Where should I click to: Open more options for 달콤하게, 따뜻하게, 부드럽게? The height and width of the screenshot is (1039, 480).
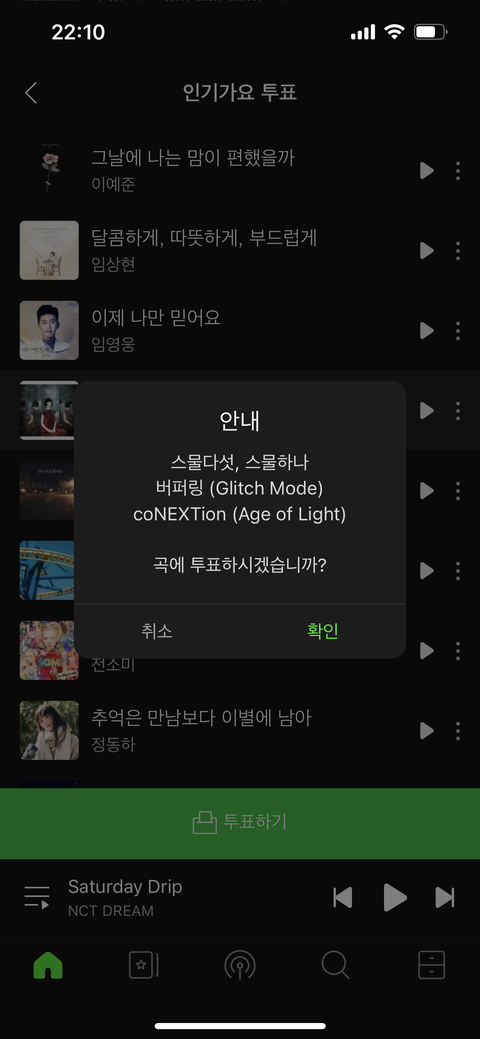click(x=457, y=250)
